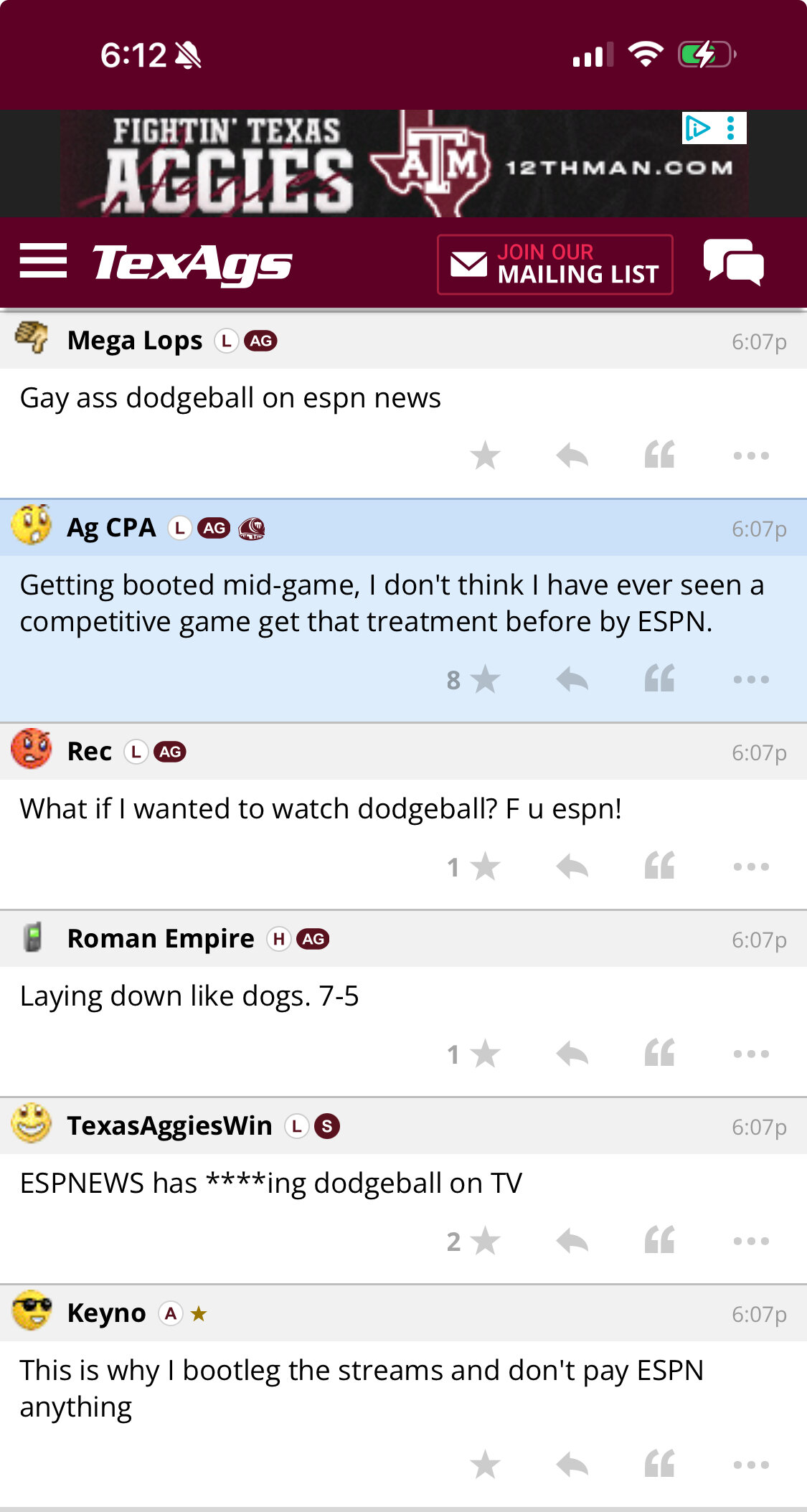Reply to Keyno's bootleg streams post

(x=572, y=1465)
